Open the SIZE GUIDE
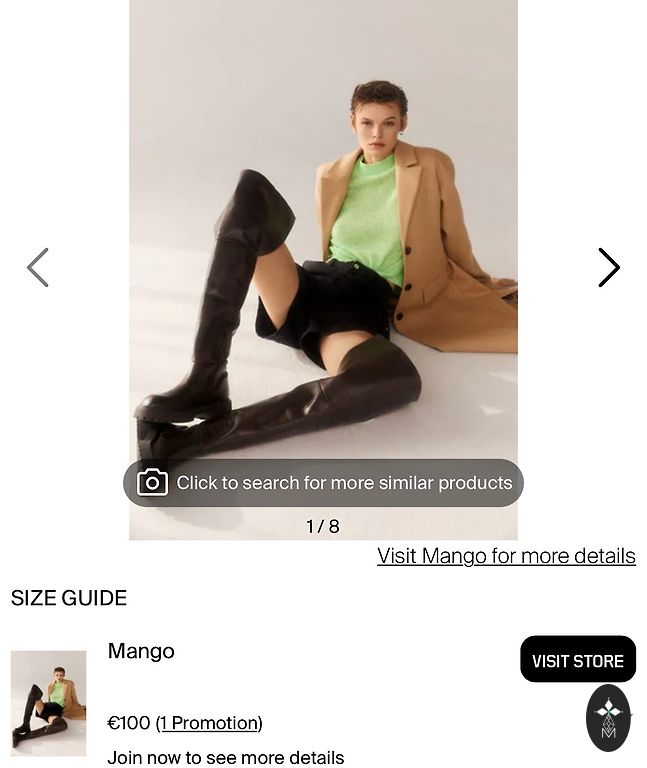 tap(69, 598)
